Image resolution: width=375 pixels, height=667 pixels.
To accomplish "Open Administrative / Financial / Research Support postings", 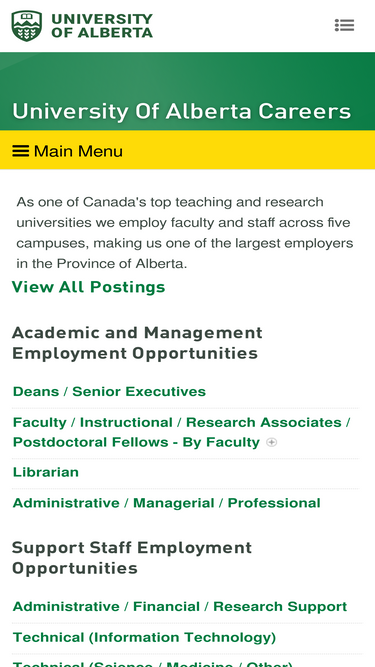I will coord(180,607).
